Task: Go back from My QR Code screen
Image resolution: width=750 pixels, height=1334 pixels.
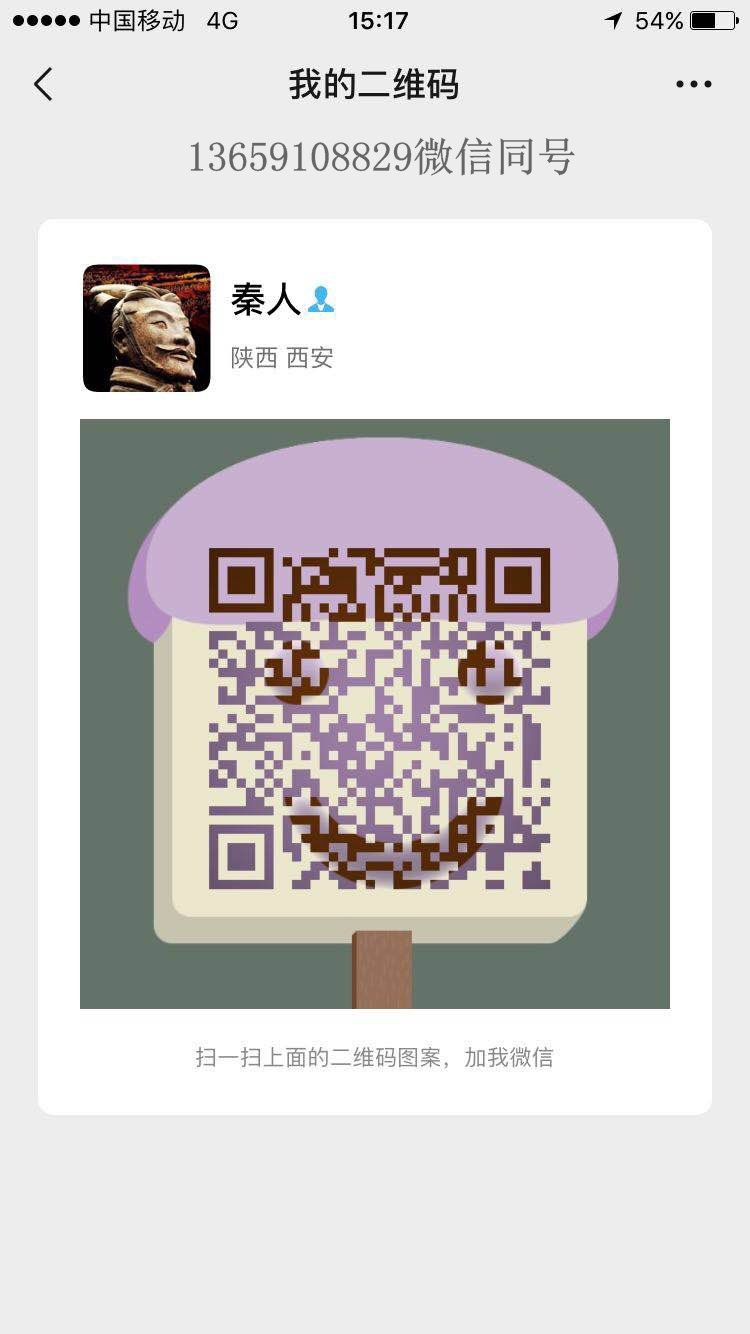Action: click(43, 85)
